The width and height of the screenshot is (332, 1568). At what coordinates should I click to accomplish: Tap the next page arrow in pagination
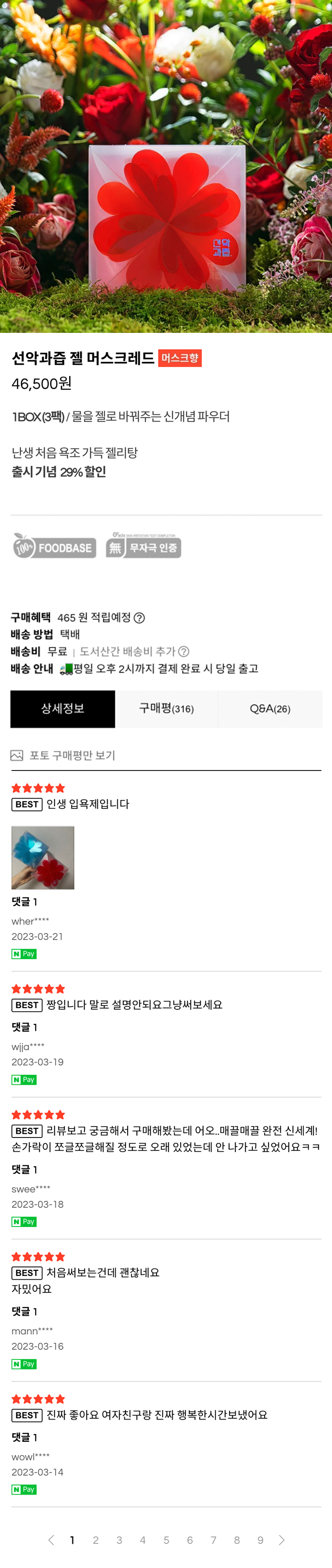(x=281, y=1540)
